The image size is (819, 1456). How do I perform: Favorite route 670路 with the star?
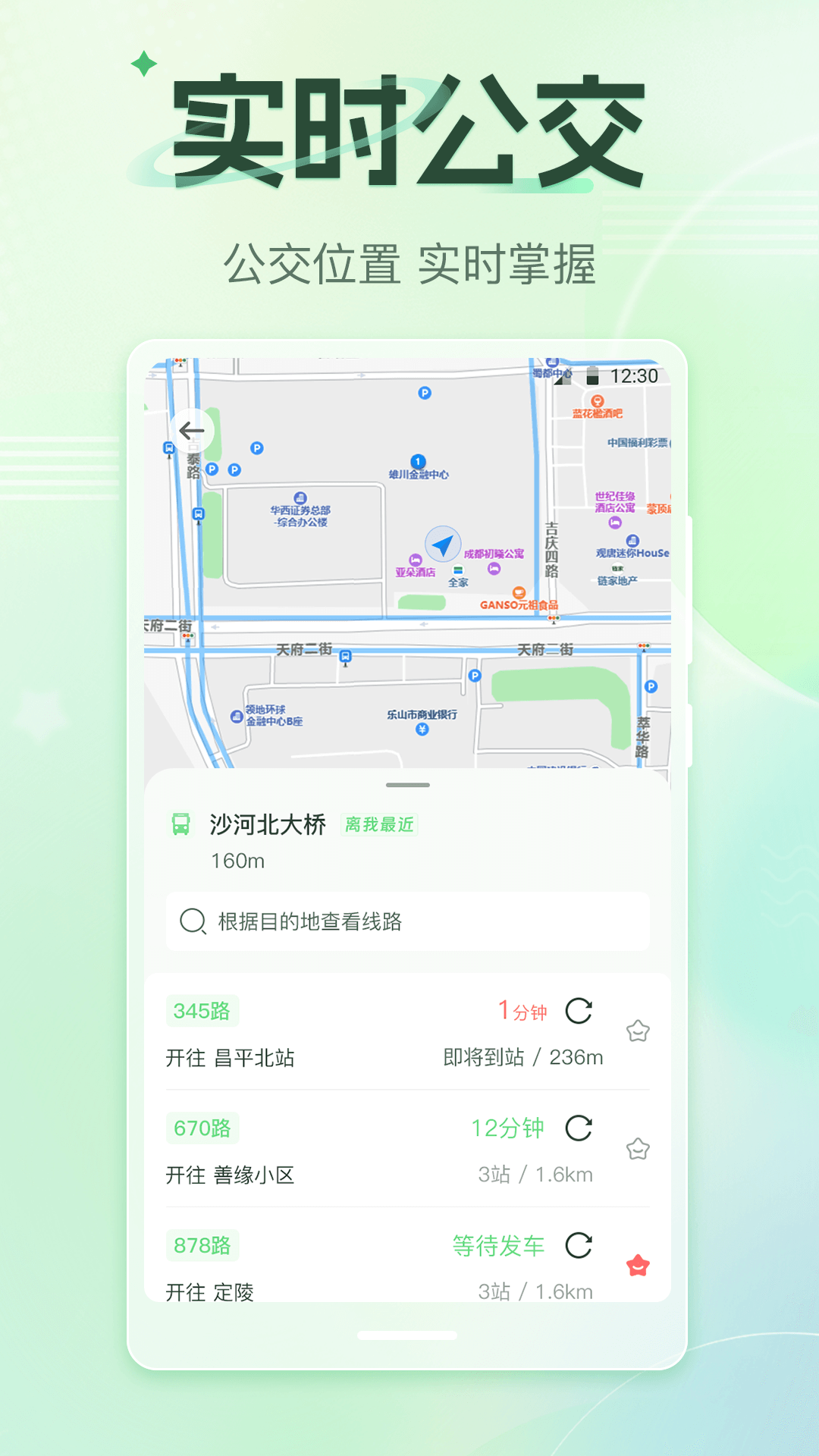[x=639, y=1148]
